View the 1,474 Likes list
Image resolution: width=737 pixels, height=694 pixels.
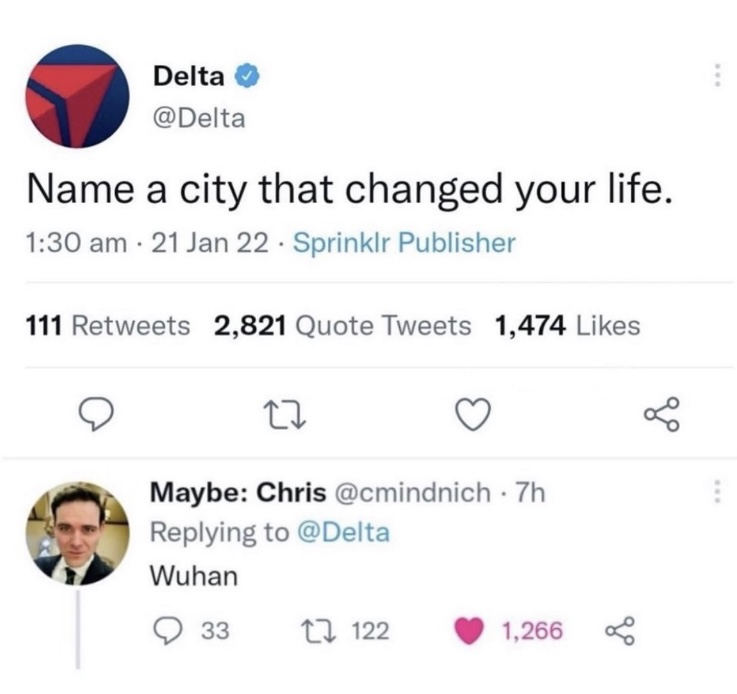click(568, 326)
